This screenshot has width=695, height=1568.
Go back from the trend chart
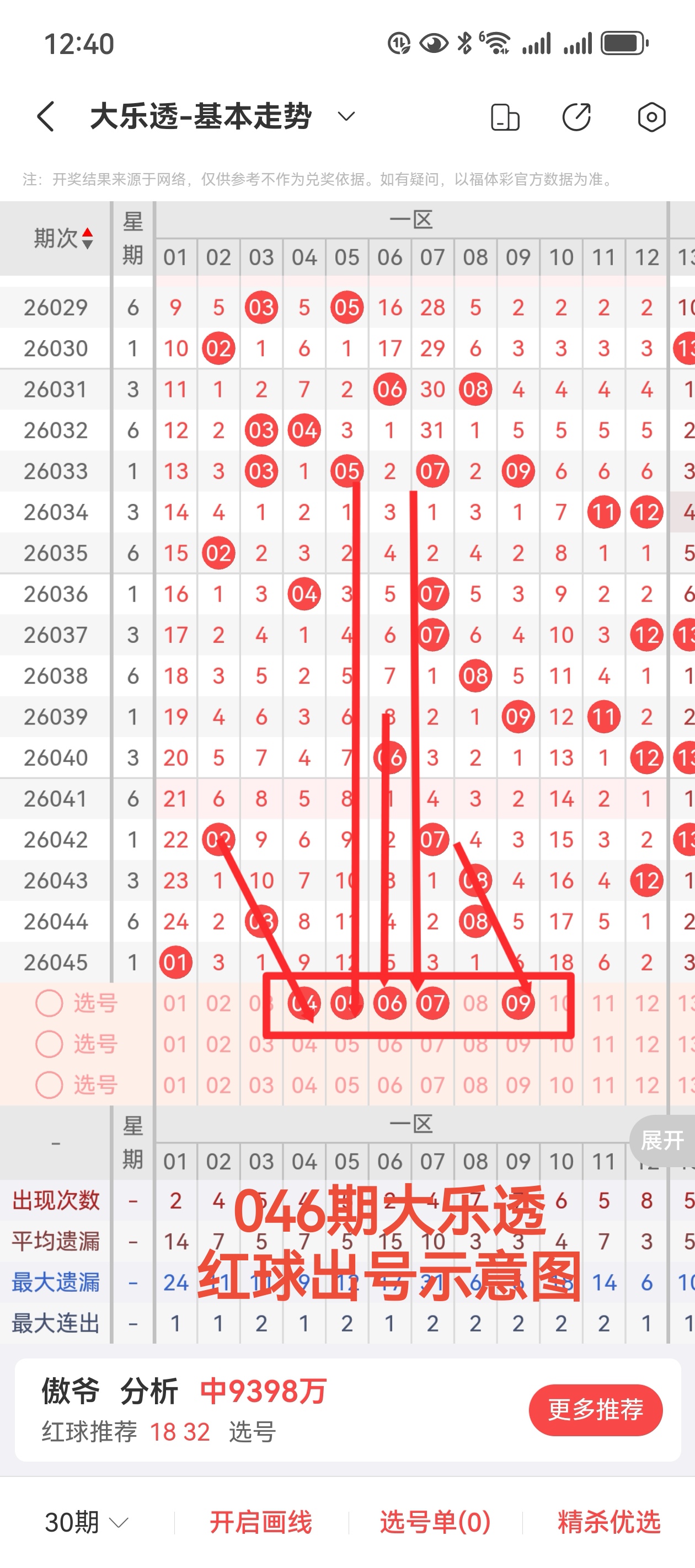(x=46, y=116)
